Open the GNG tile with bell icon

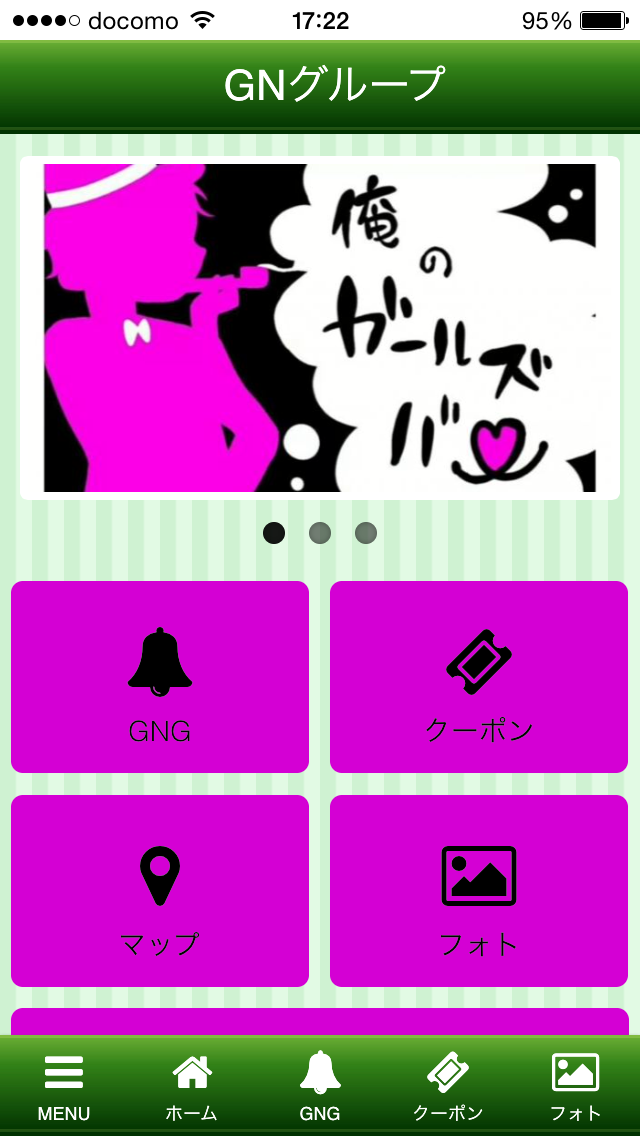(160, 677)
